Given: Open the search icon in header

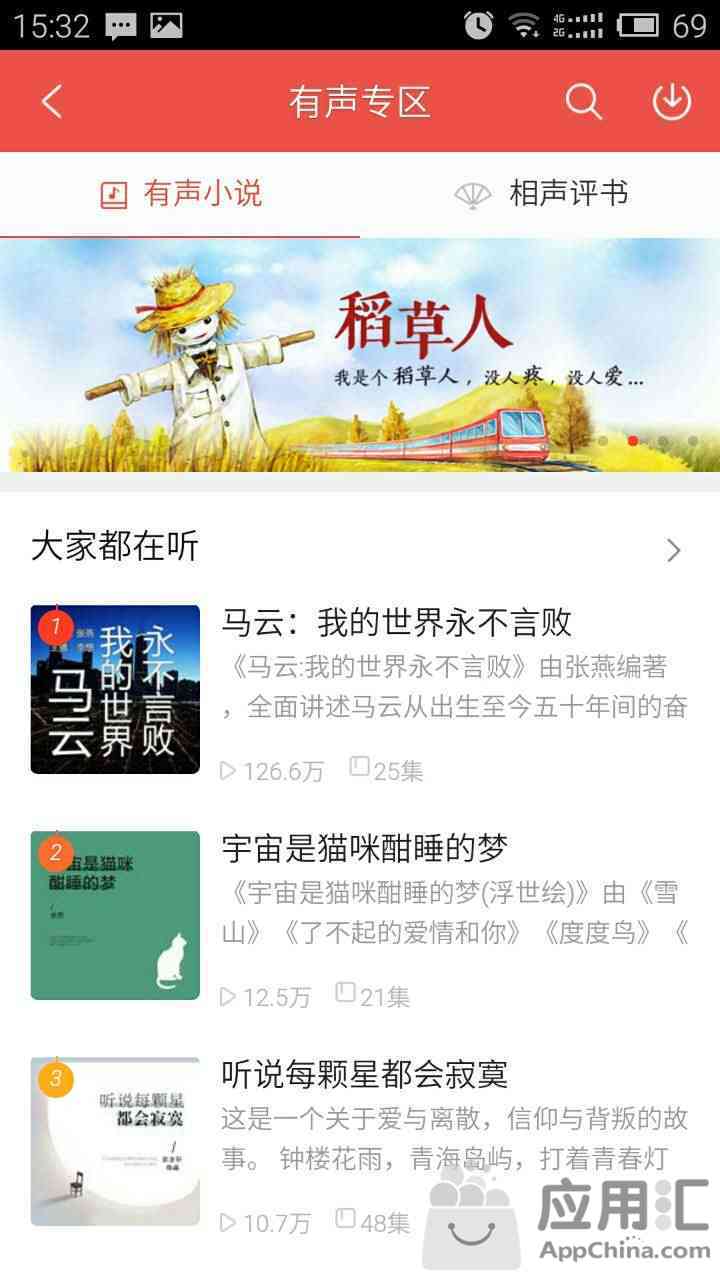Looking at the screenshot, I should pos(583,101).
